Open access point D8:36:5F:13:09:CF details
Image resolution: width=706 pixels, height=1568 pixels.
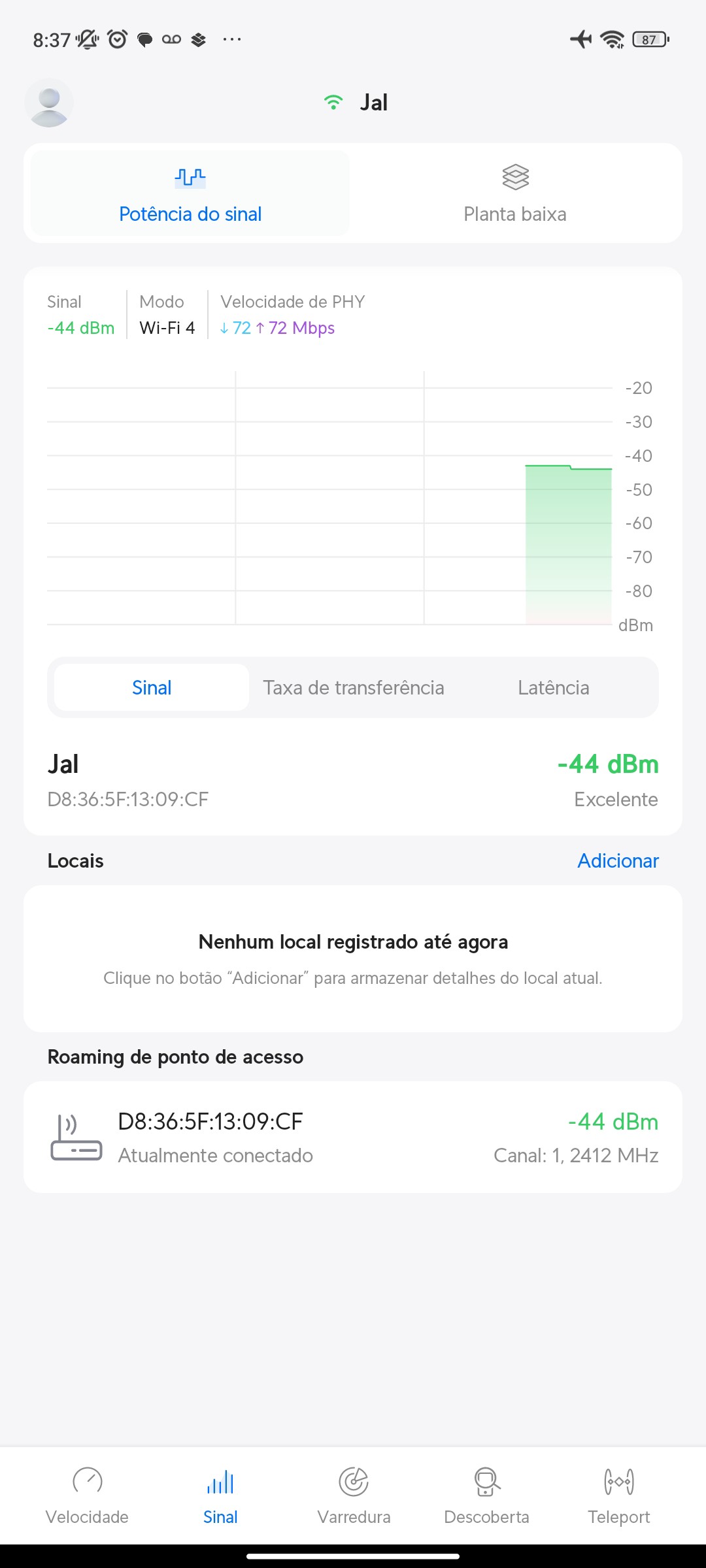(x=353, y=1137)
